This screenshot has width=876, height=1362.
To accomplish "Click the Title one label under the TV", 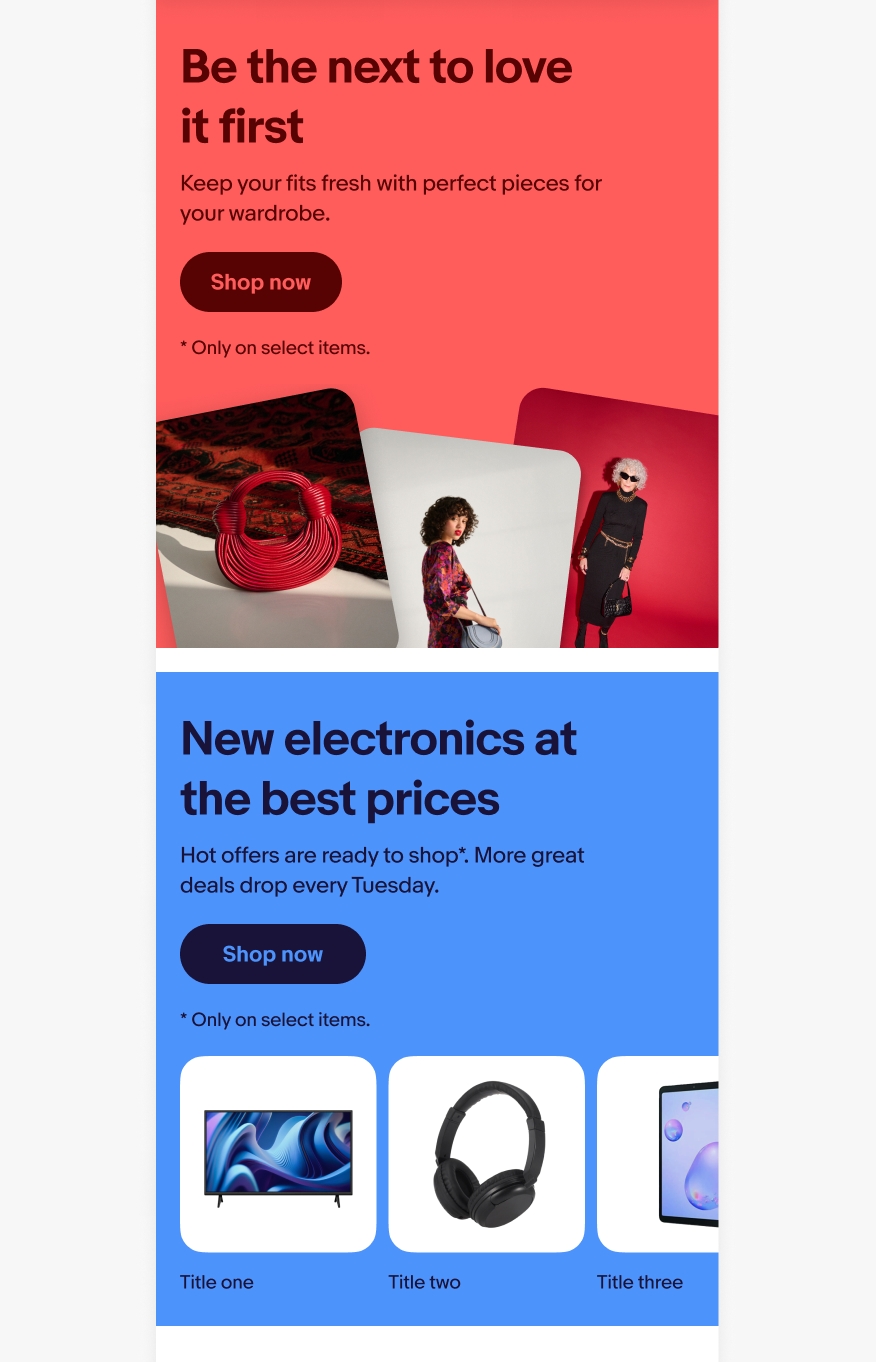I will coord(216,1282).
